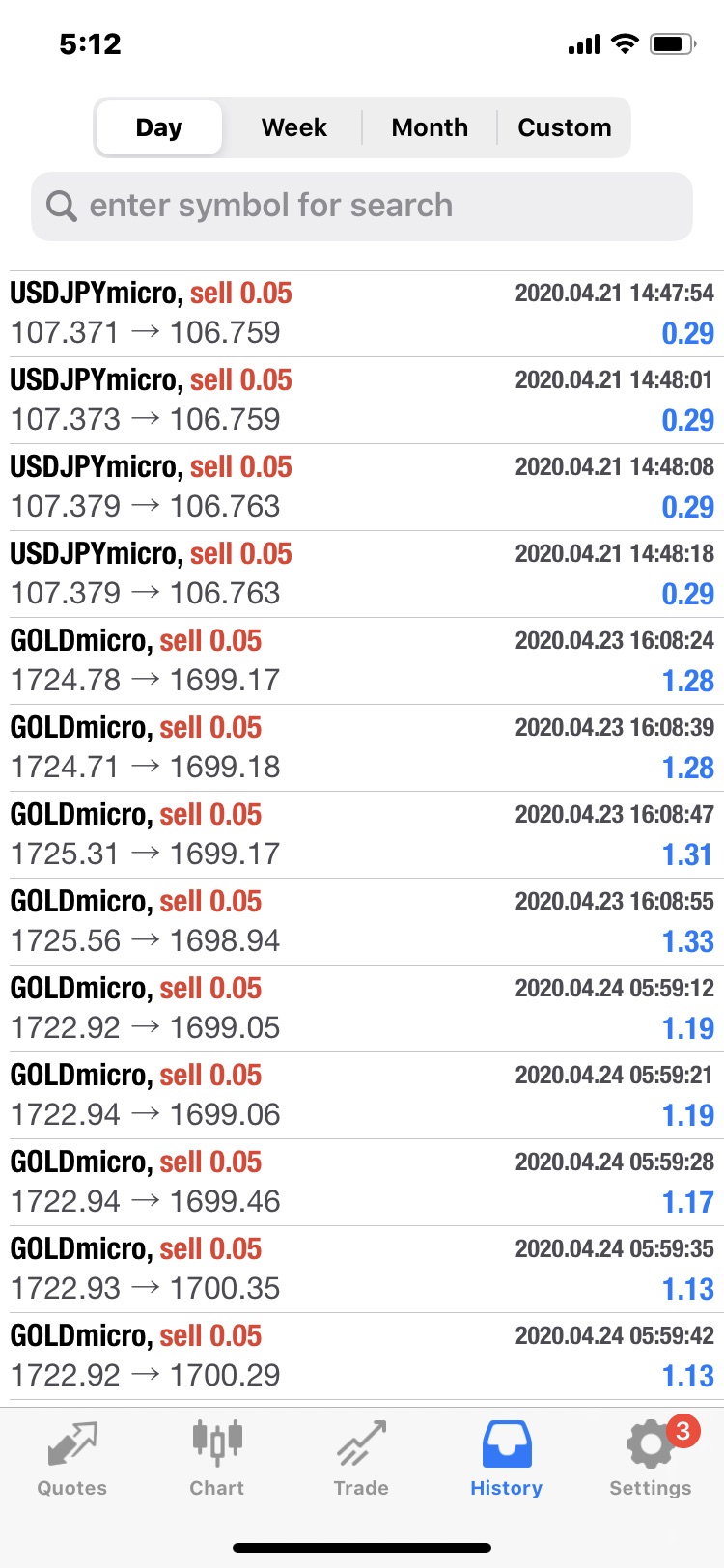Open GOLDmicro trade from 05:59:42
This screenshot has height=1568, width=724.
coord(362,1357)
